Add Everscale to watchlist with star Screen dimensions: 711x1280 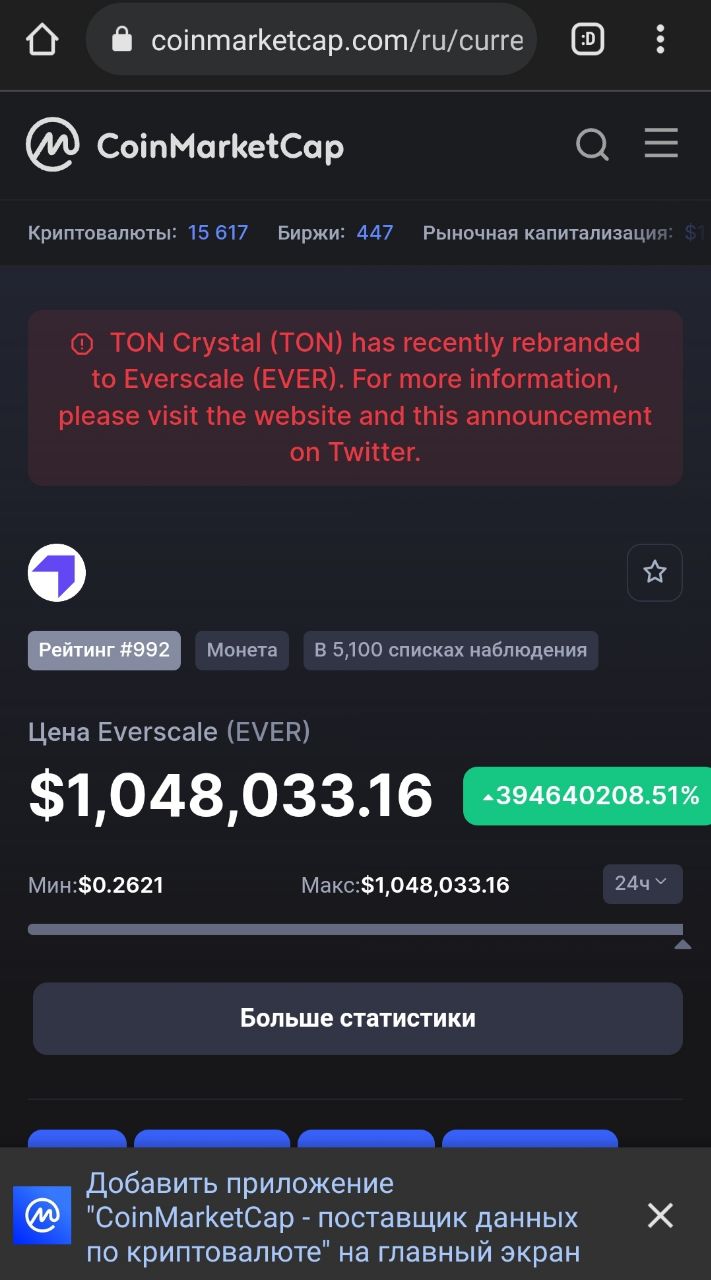[654, 572]
